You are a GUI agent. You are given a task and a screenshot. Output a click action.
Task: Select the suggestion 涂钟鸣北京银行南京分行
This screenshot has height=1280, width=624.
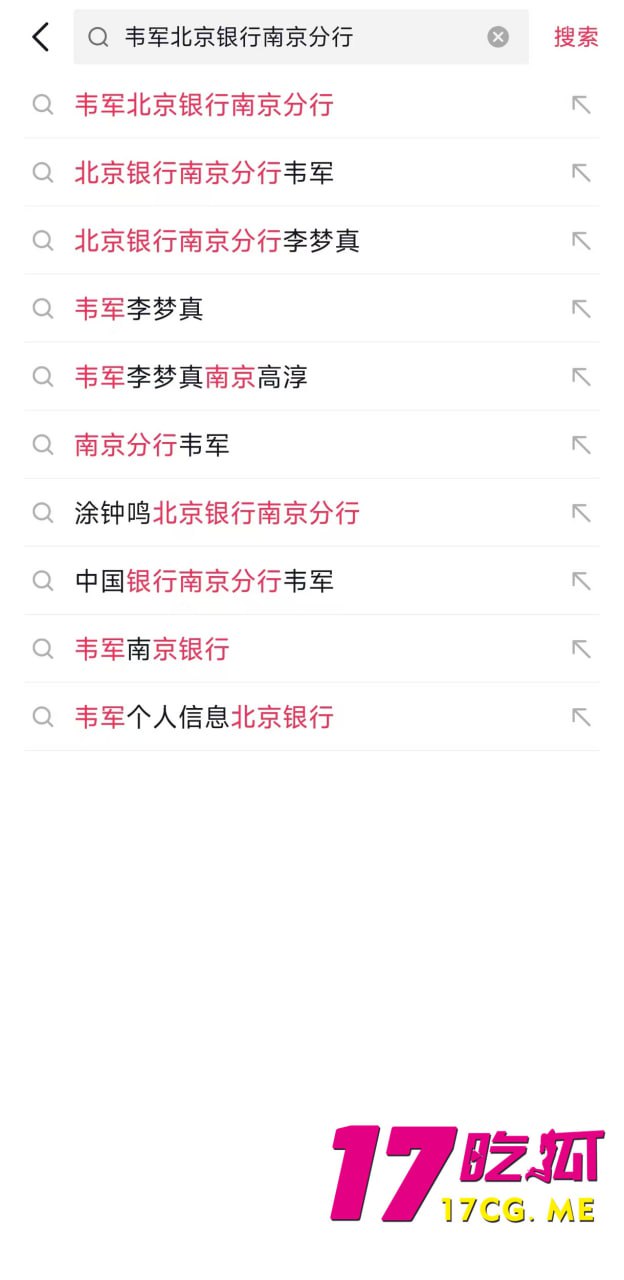(217, 513)
